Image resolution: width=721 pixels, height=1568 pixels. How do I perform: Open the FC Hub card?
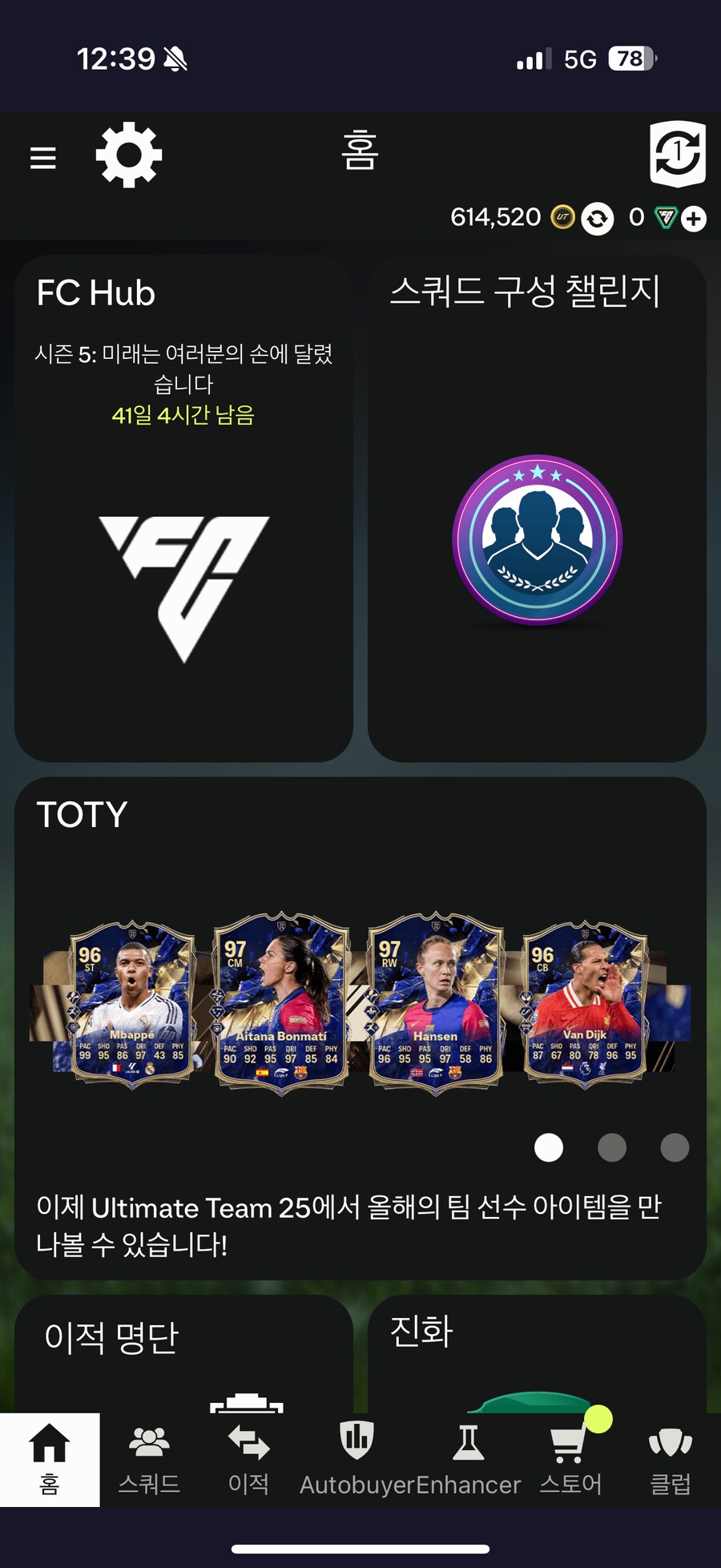point(183,509)
